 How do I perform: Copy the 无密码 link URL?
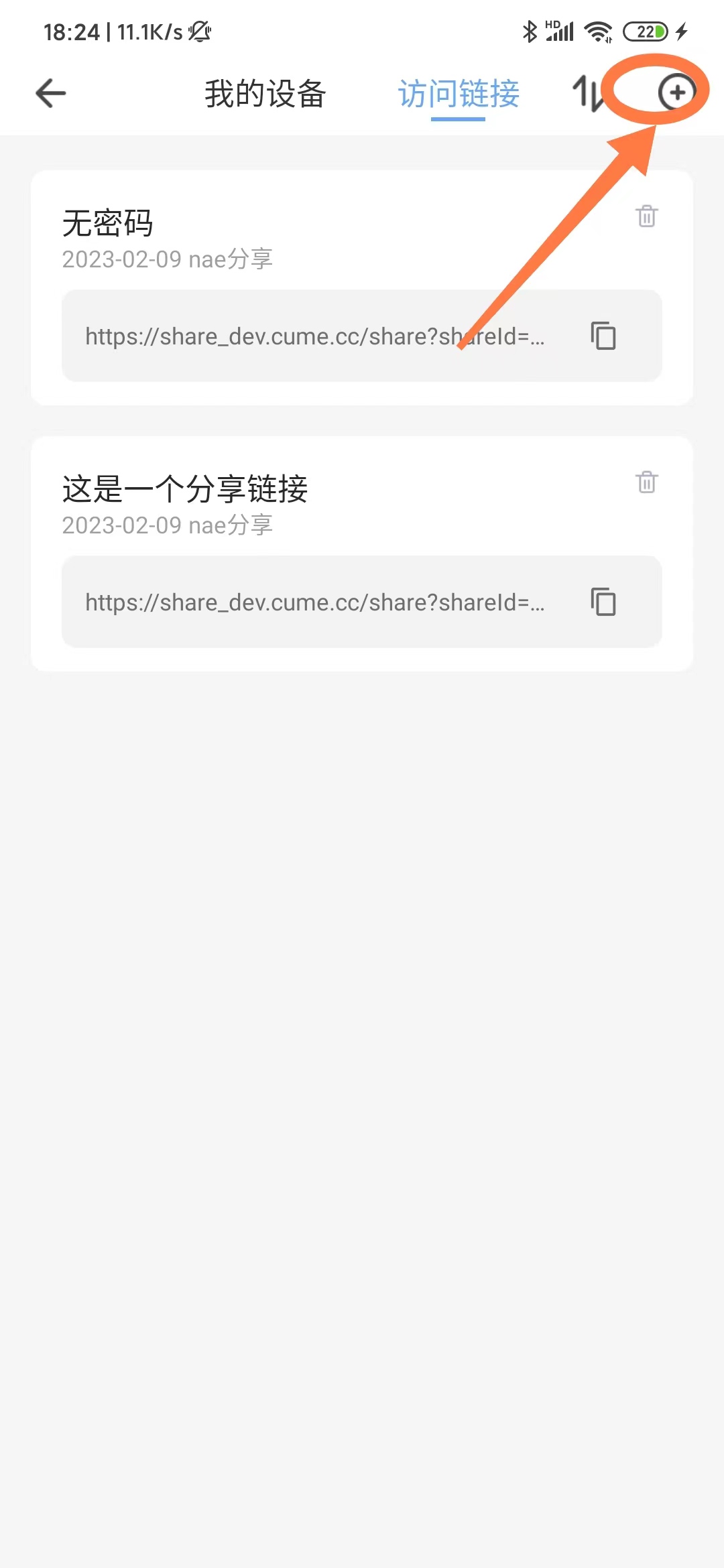[x=603, y=336]
